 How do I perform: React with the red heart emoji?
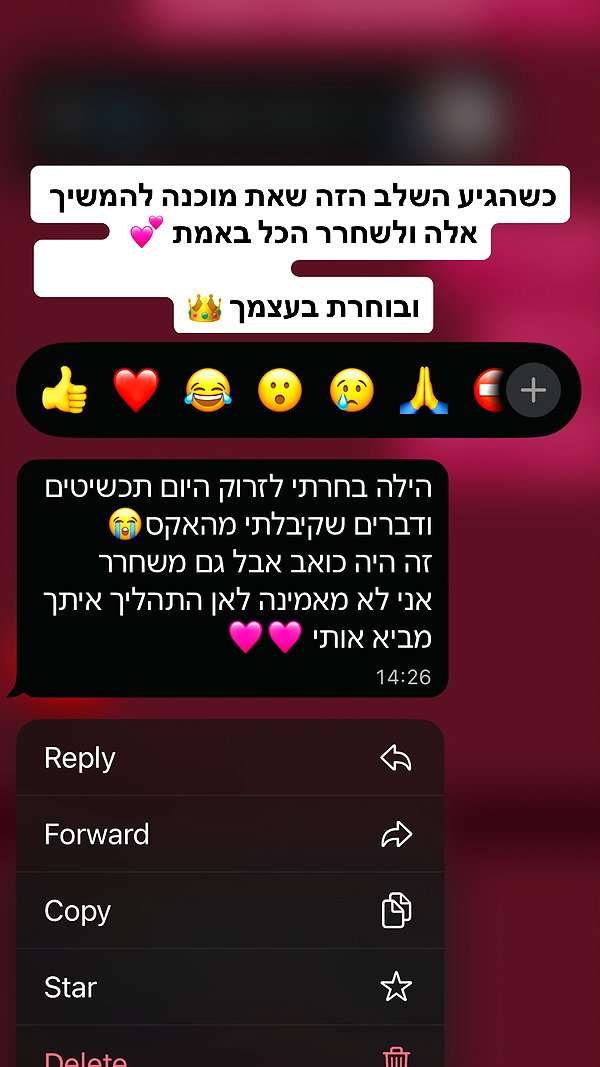pos(136,390)
